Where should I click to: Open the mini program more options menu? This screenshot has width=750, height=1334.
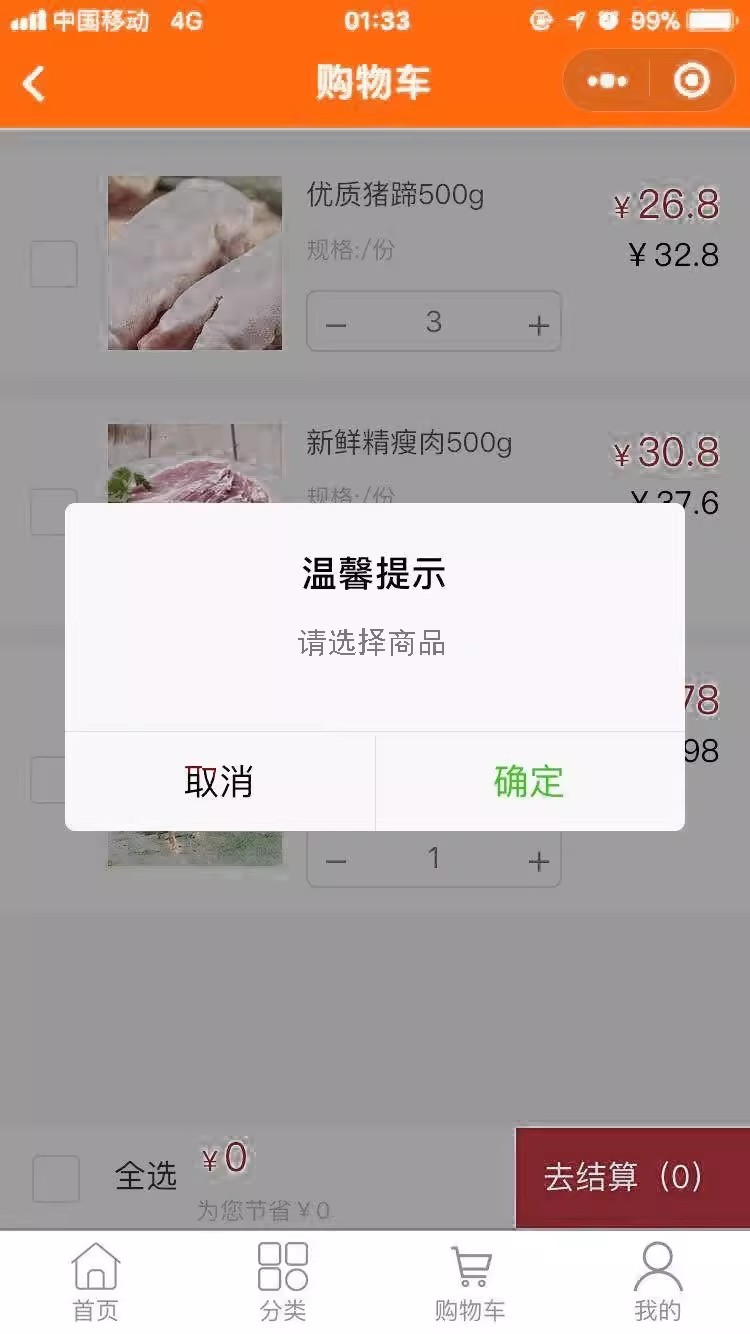click(x=607, y=81)
